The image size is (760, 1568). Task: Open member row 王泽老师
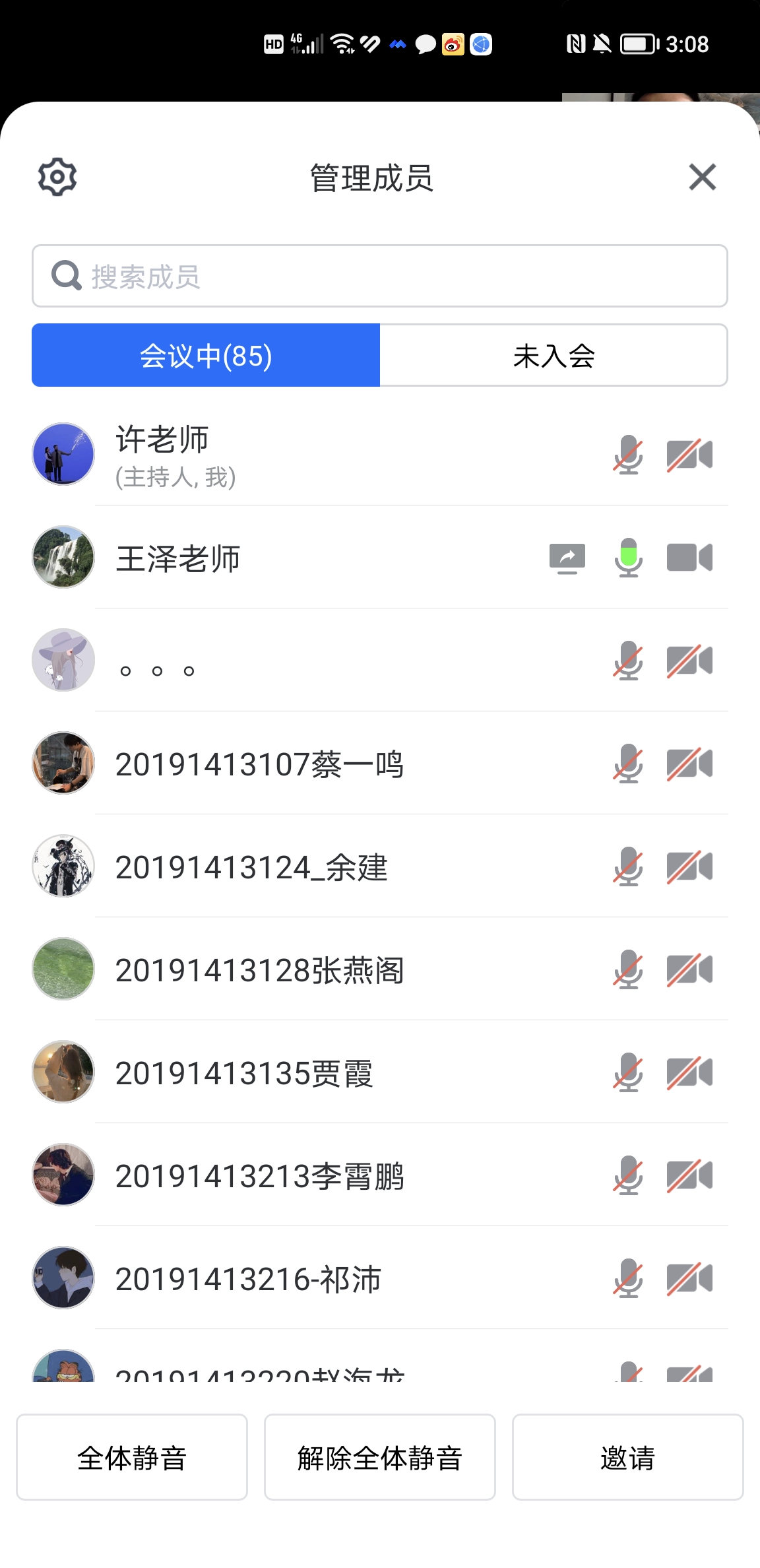178,558
